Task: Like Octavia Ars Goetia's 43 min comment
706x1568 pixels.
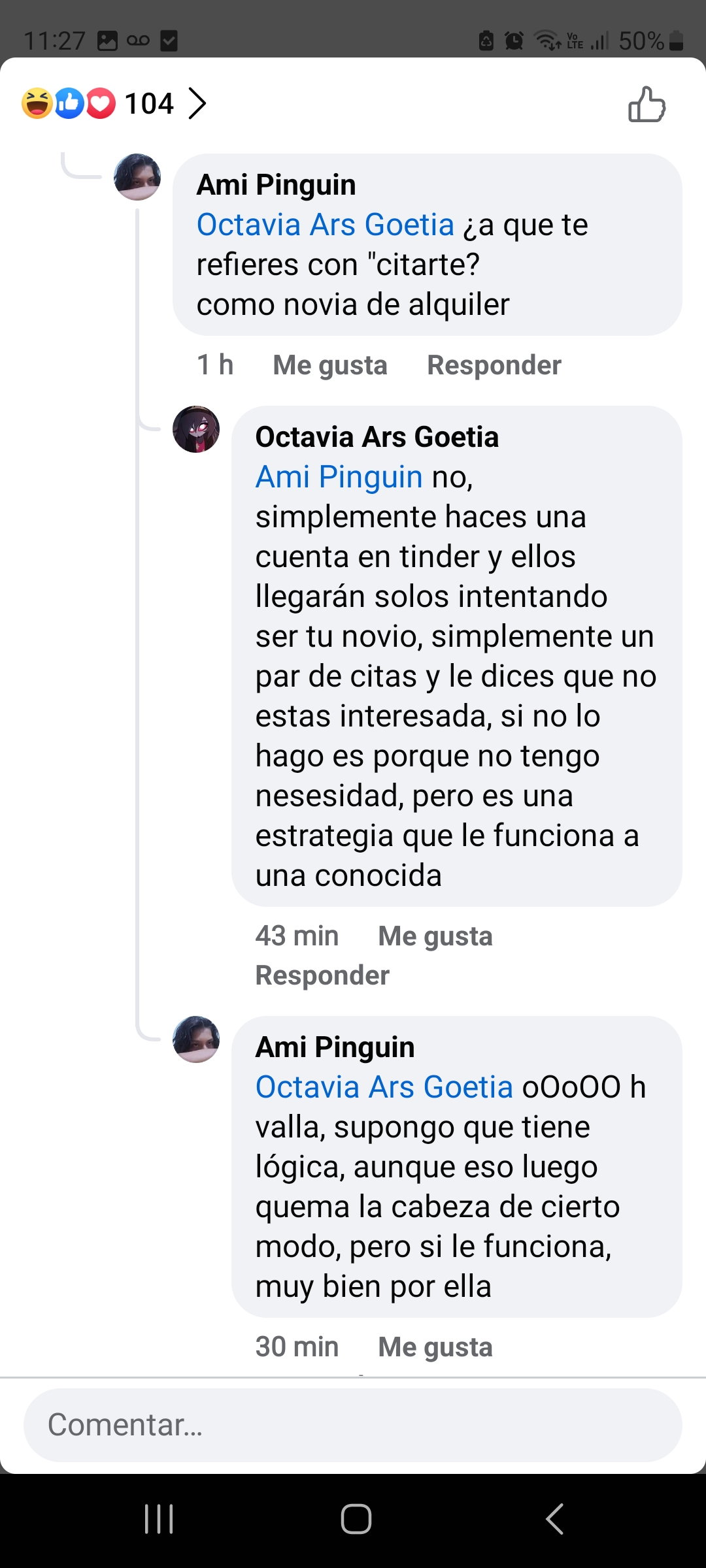Action: tap(435, 936)
